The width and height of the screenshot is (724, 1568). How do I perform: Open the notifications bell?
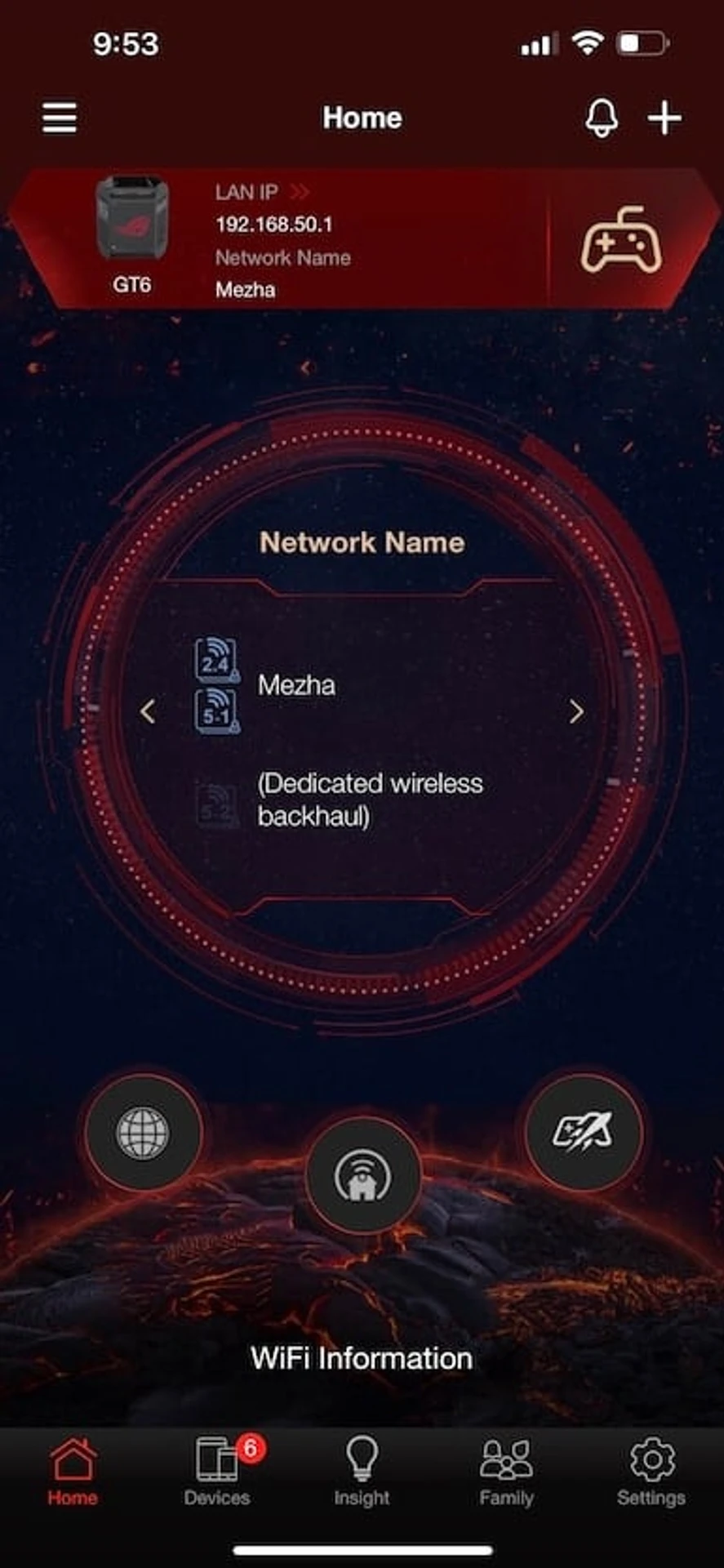click(x=602, y=118)
